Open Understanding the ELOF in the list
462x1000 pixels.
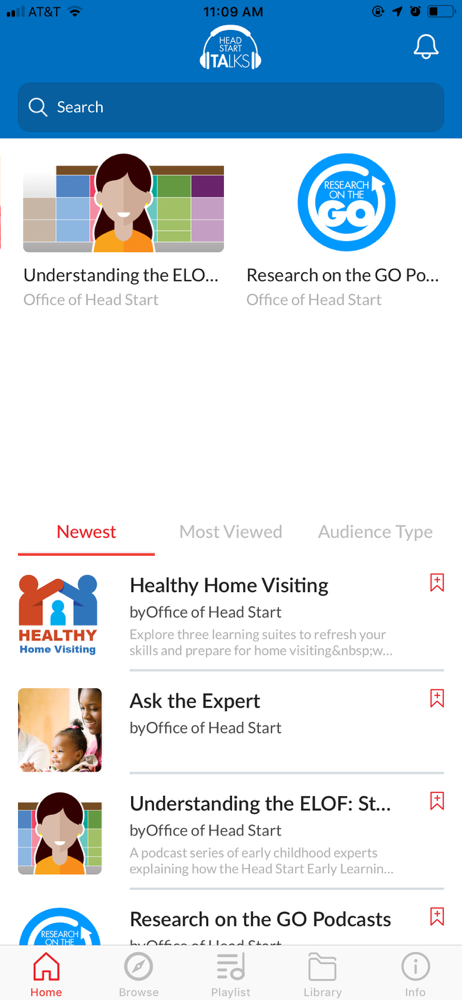point(231,833)
